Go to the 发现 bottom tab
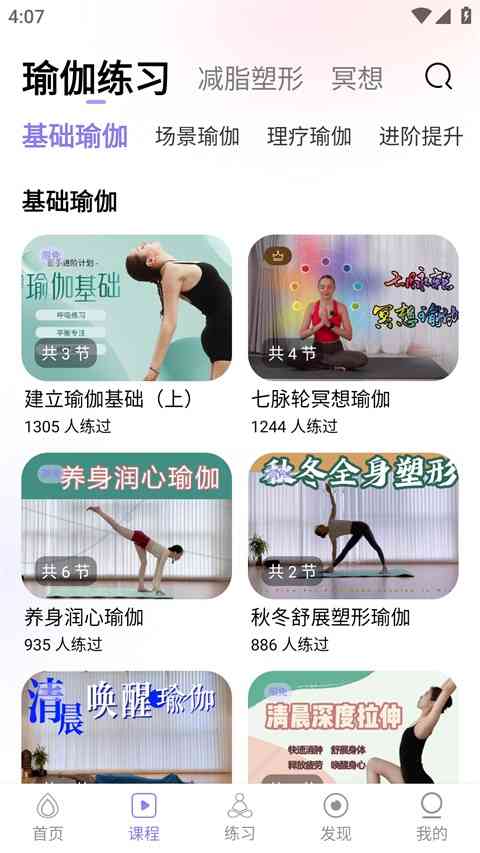 click(336, 817)
